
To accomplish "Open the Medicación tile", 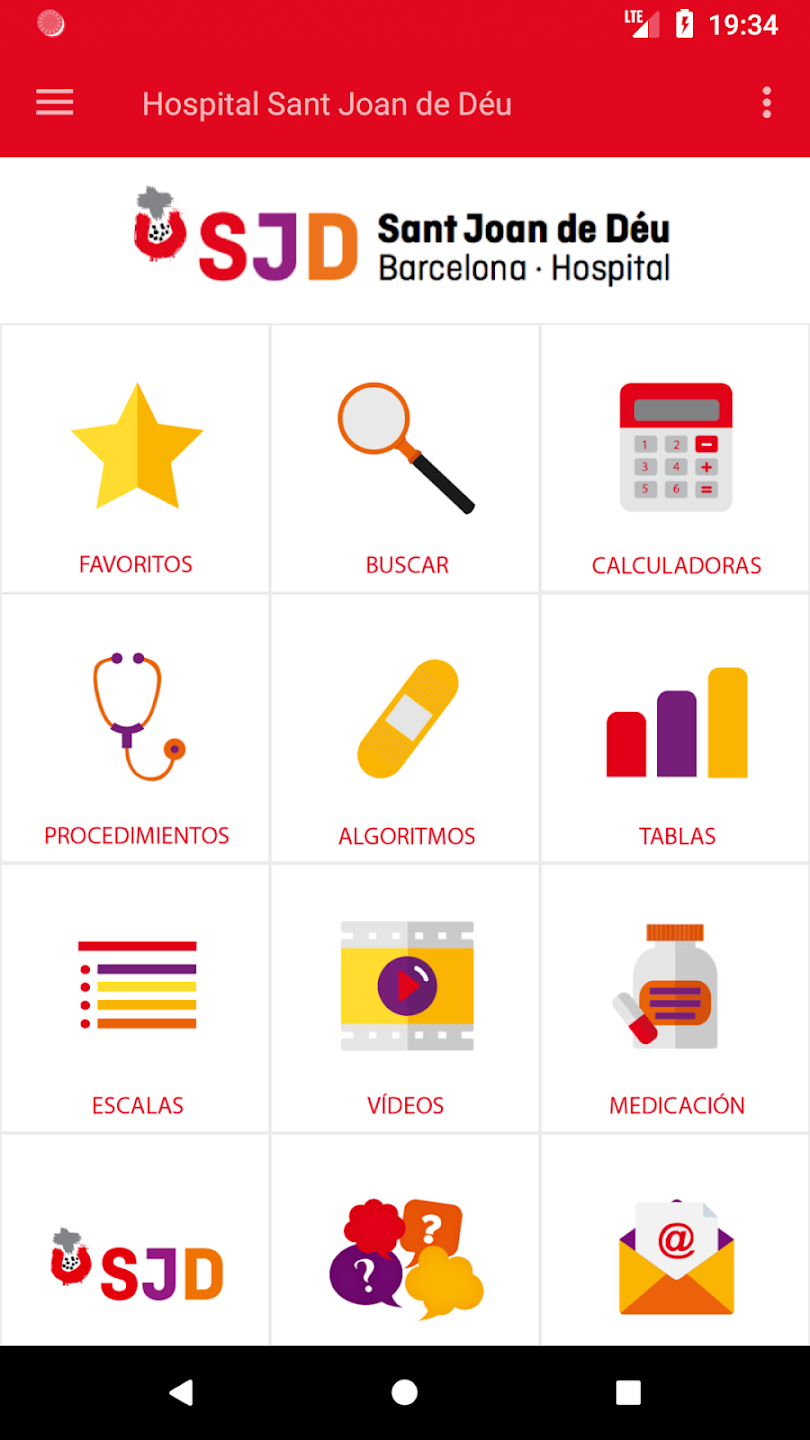I will click(676, 999).
